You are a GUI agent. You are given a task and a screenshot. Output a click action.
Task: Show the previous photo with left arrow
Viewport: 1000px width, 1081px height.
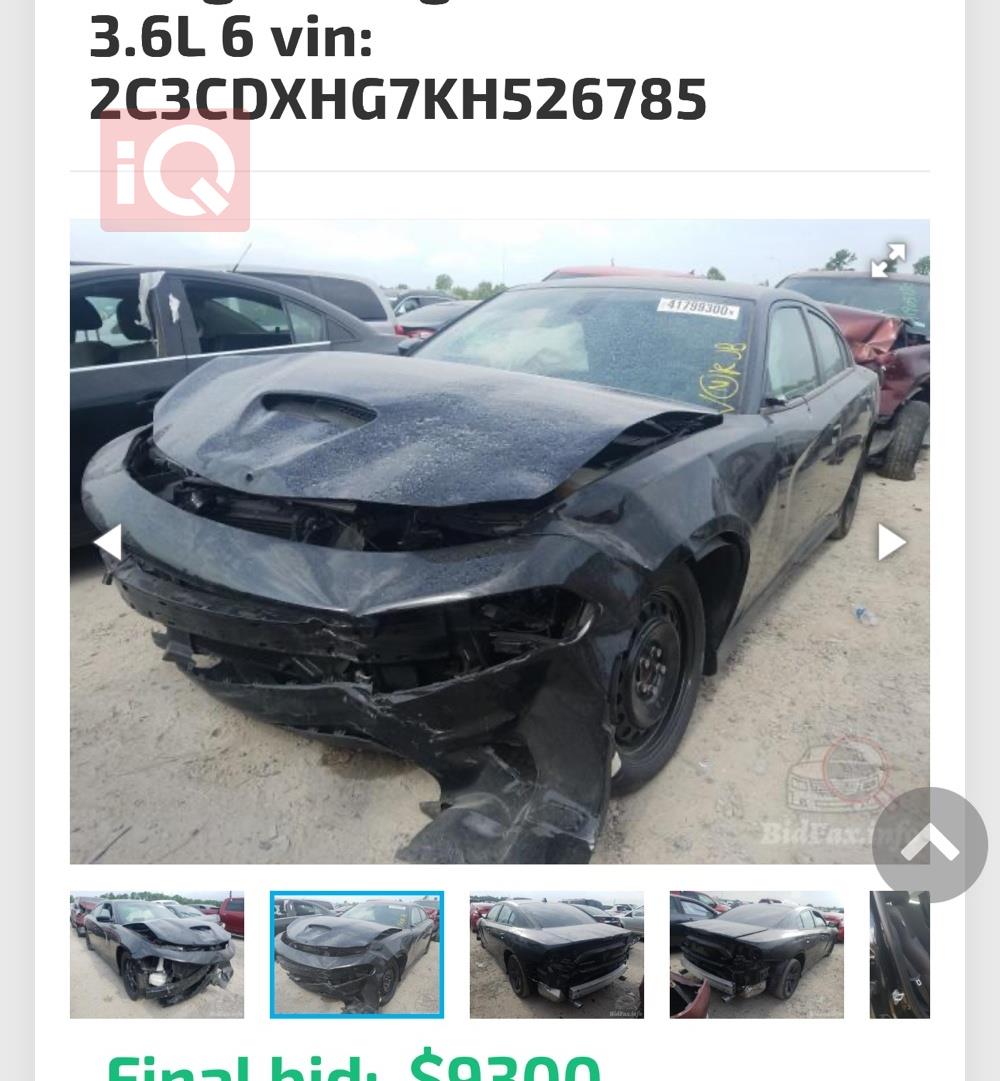click(108, 542)
